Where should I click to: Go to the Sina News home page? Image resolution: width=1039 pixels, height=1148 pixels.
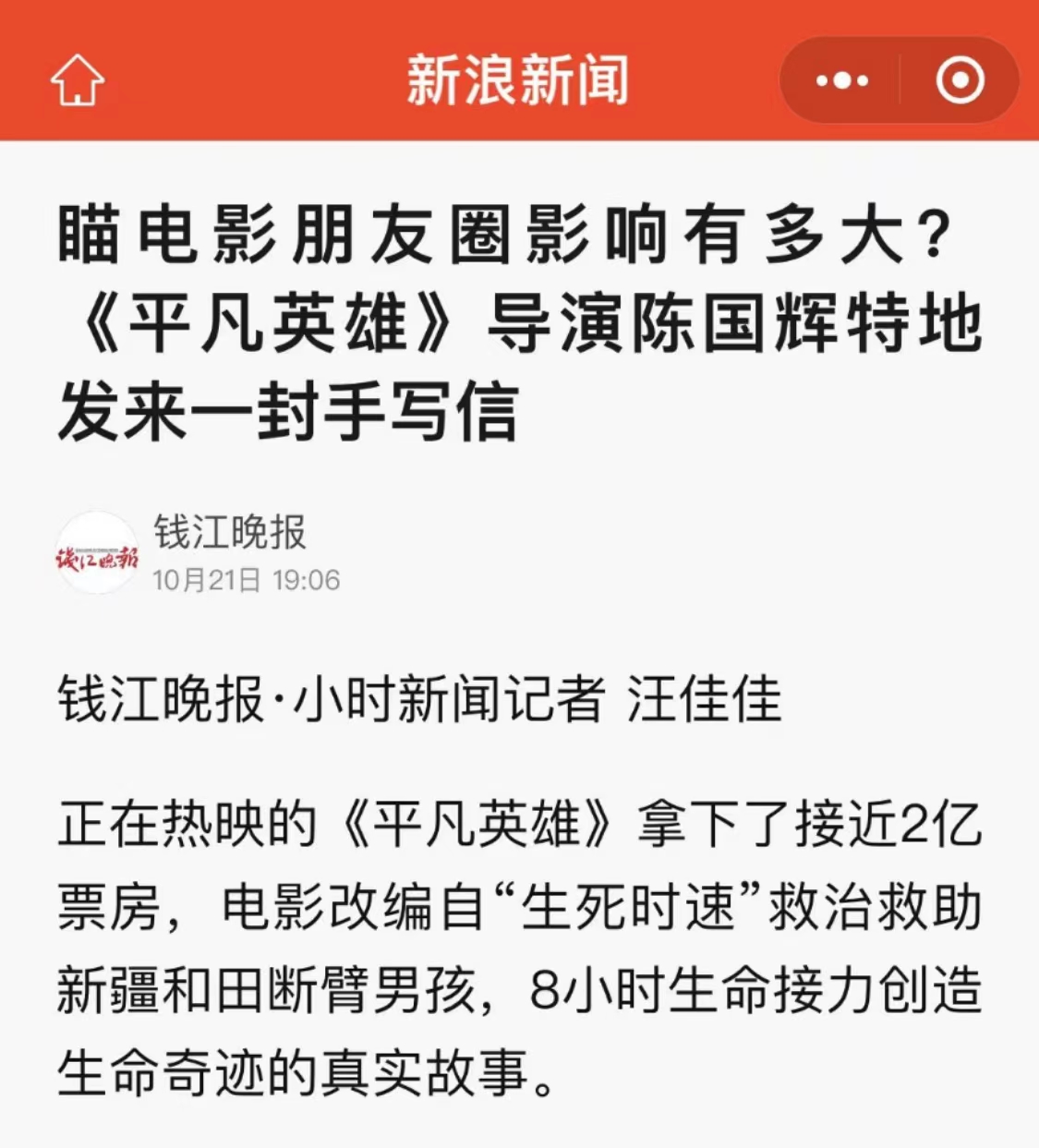tap(77, 80)
